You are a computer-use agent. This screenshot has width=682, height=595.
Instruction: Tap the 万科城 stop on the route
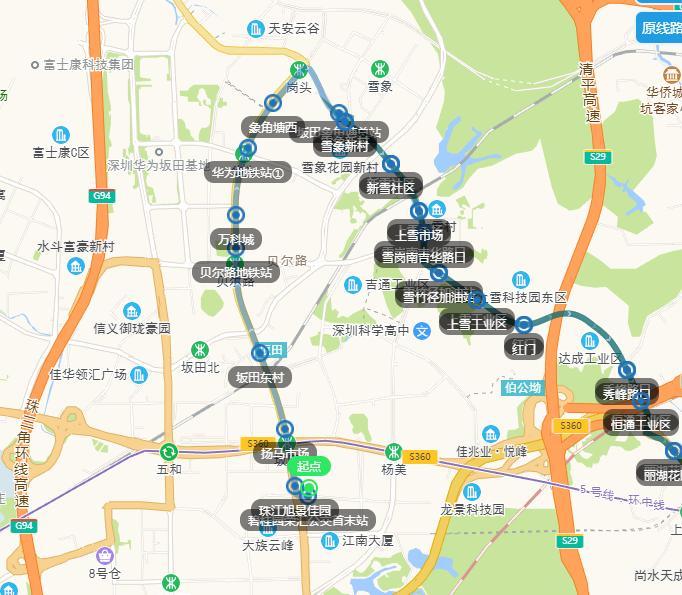point(236,215)
